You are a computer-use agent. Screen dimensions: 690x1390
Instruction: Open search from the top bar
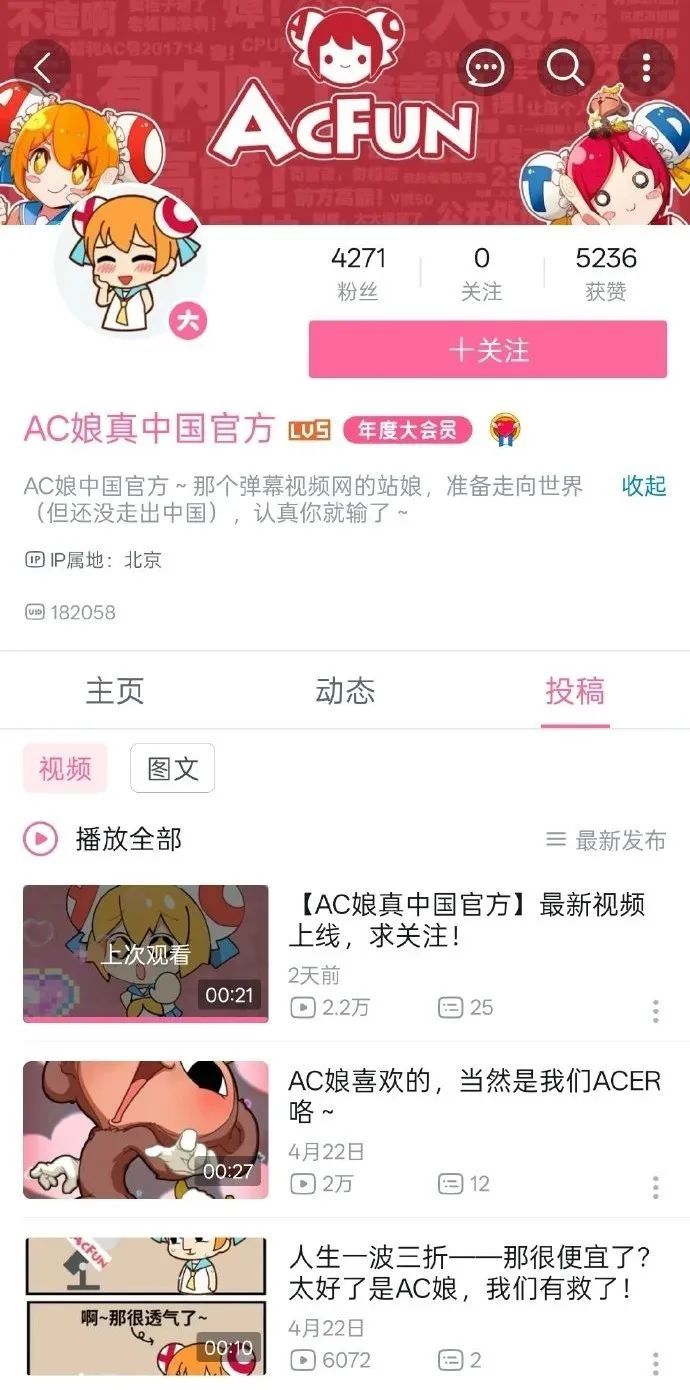[565, 68]
